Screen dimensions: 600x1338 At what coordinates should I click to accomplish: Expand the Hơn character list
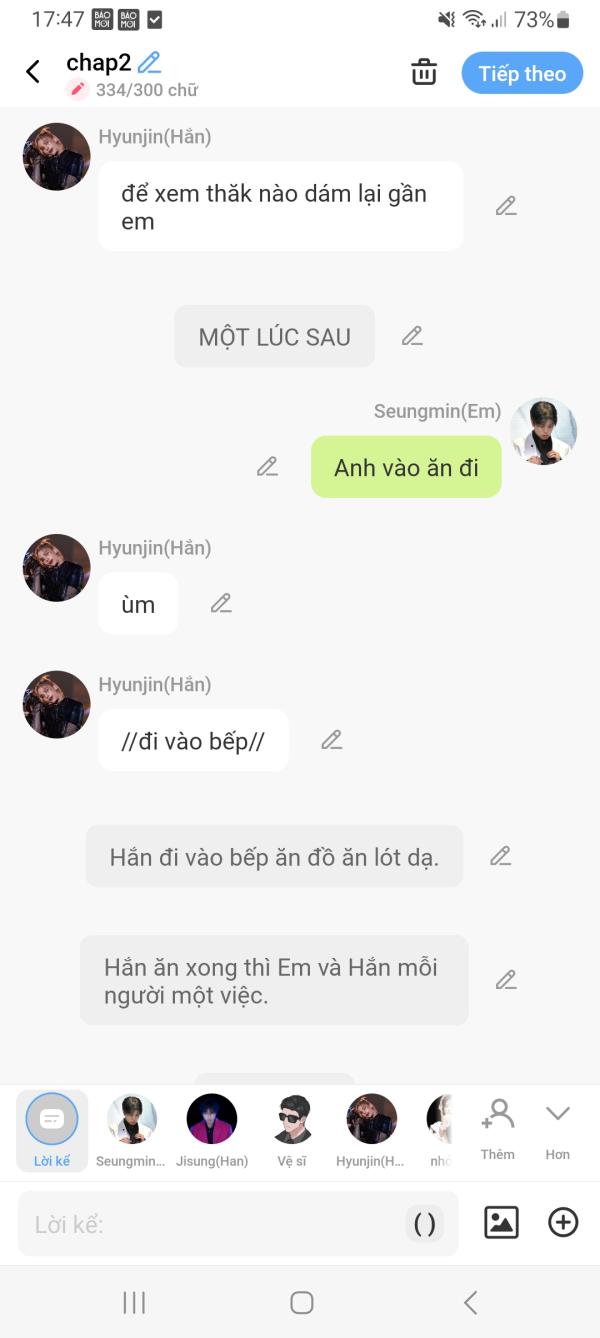557,1128
